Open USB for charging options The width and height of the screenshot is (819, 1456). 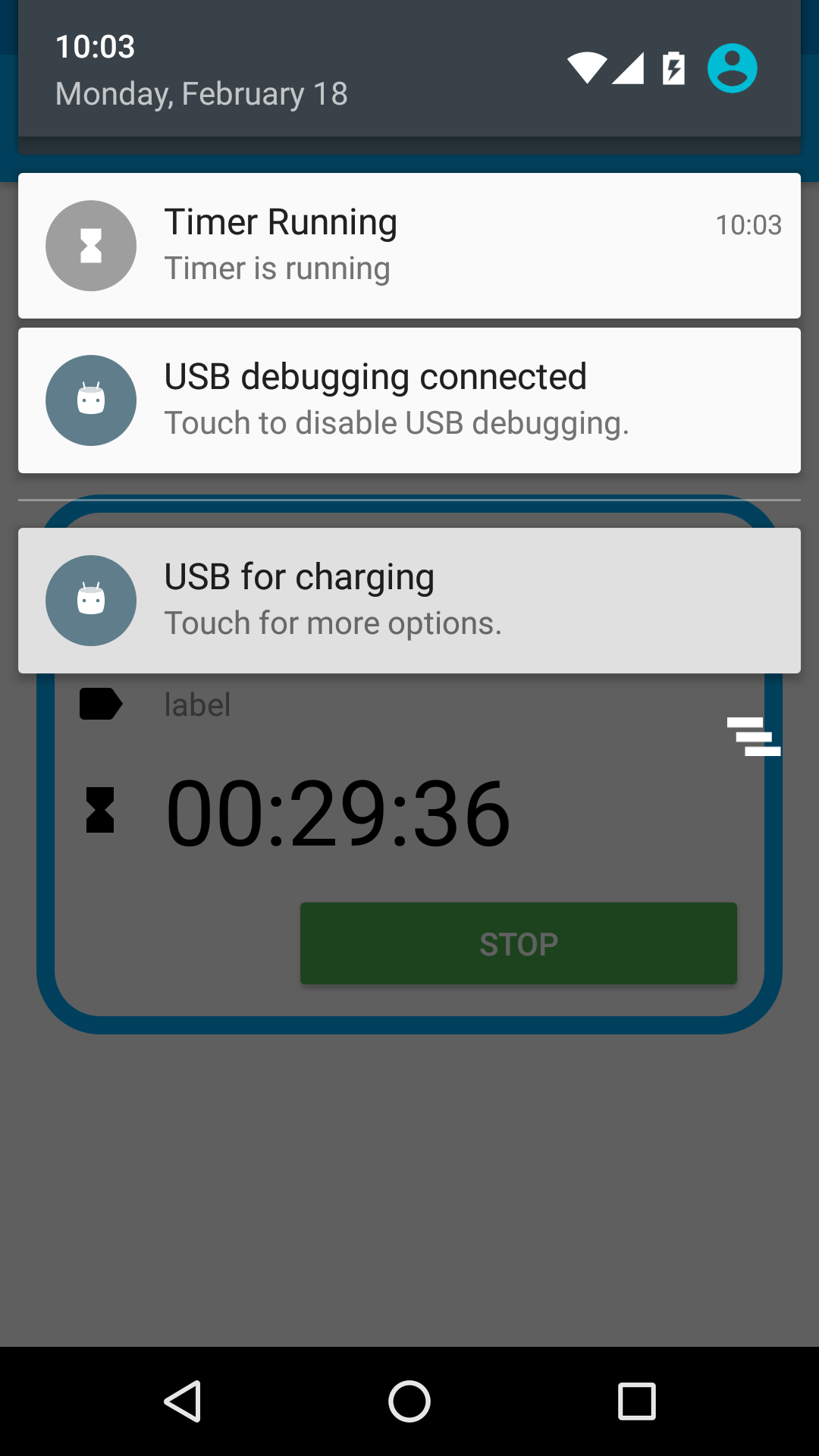pyautogui.click(x=409, y=600)
